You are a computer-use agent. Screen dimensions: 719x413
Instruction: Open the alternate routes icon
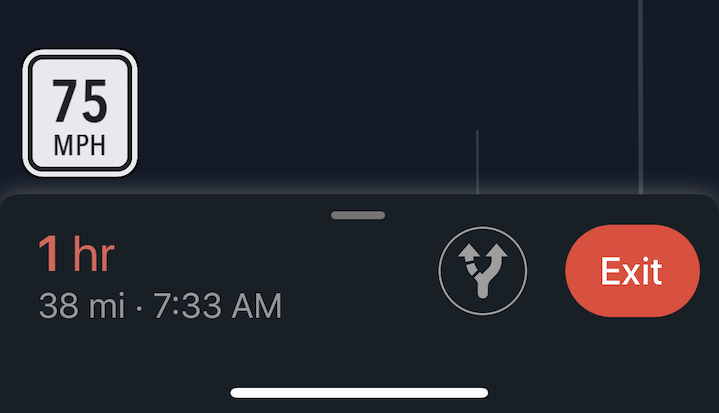[x=483, y=271]
